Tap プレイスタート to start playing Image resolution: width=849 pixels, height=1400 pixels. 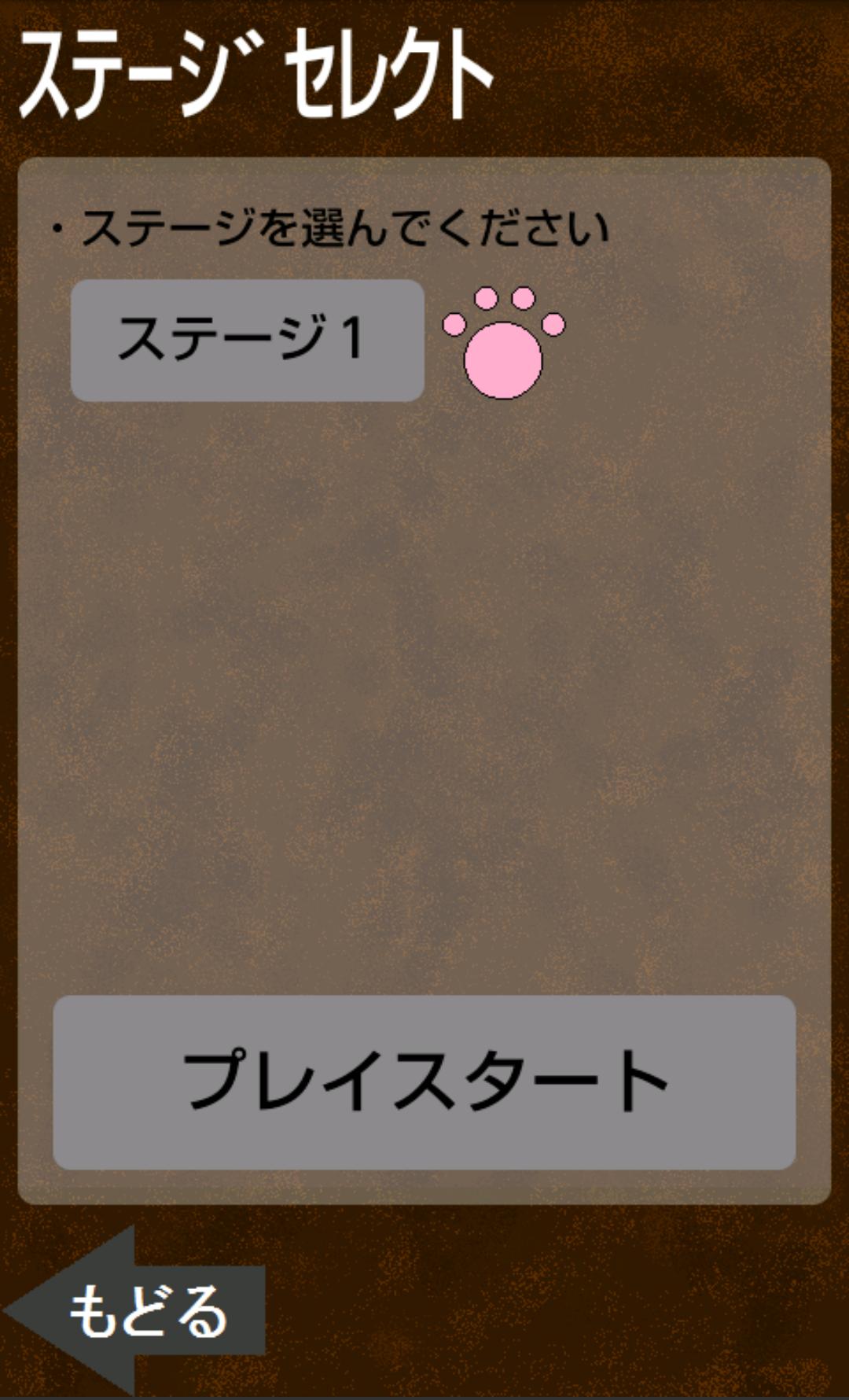(424, 1081)
